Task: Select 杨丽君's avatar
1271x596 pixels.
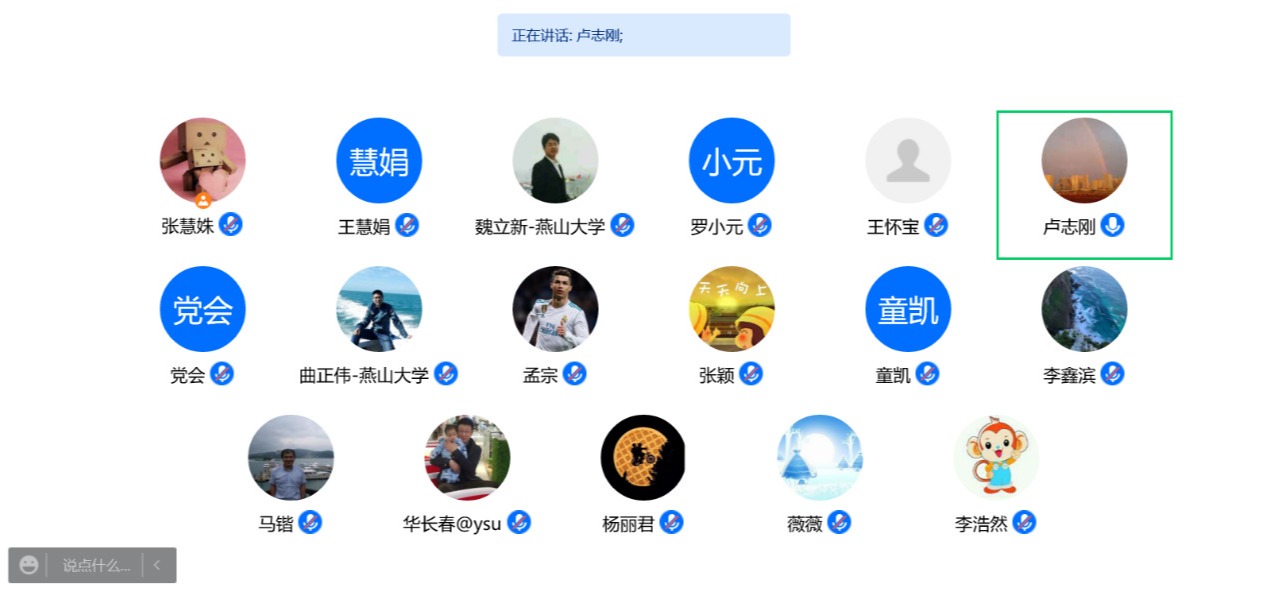Action: 643,458
